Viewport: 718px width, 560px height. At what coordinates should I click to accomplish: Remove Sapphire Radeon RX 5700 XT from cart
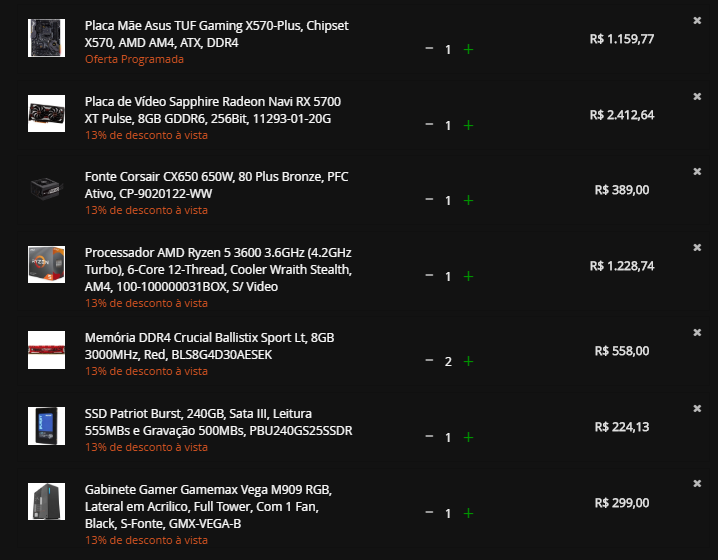click(697, 96)
